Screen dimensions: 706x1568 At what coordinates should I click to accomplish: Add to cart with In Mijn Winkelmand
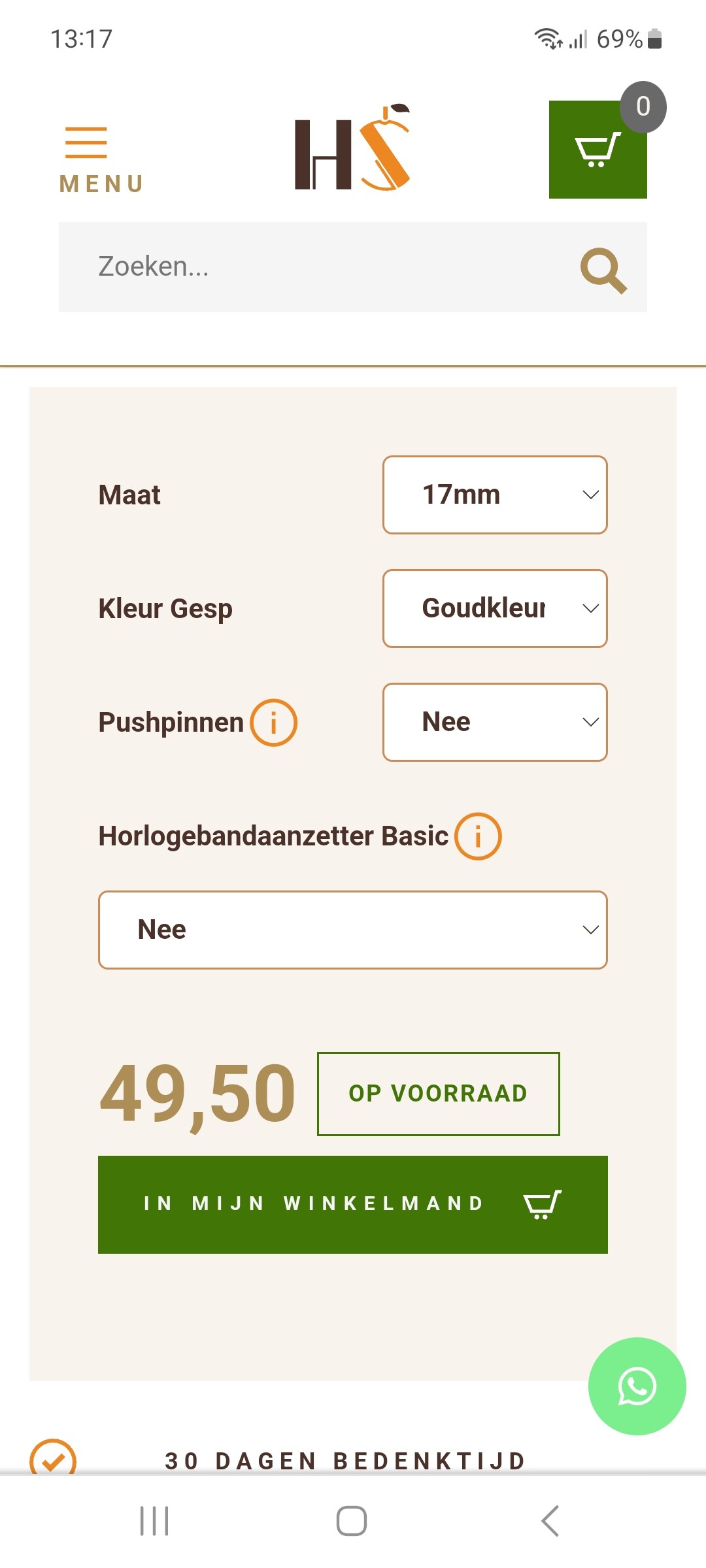pos(353,1204)
